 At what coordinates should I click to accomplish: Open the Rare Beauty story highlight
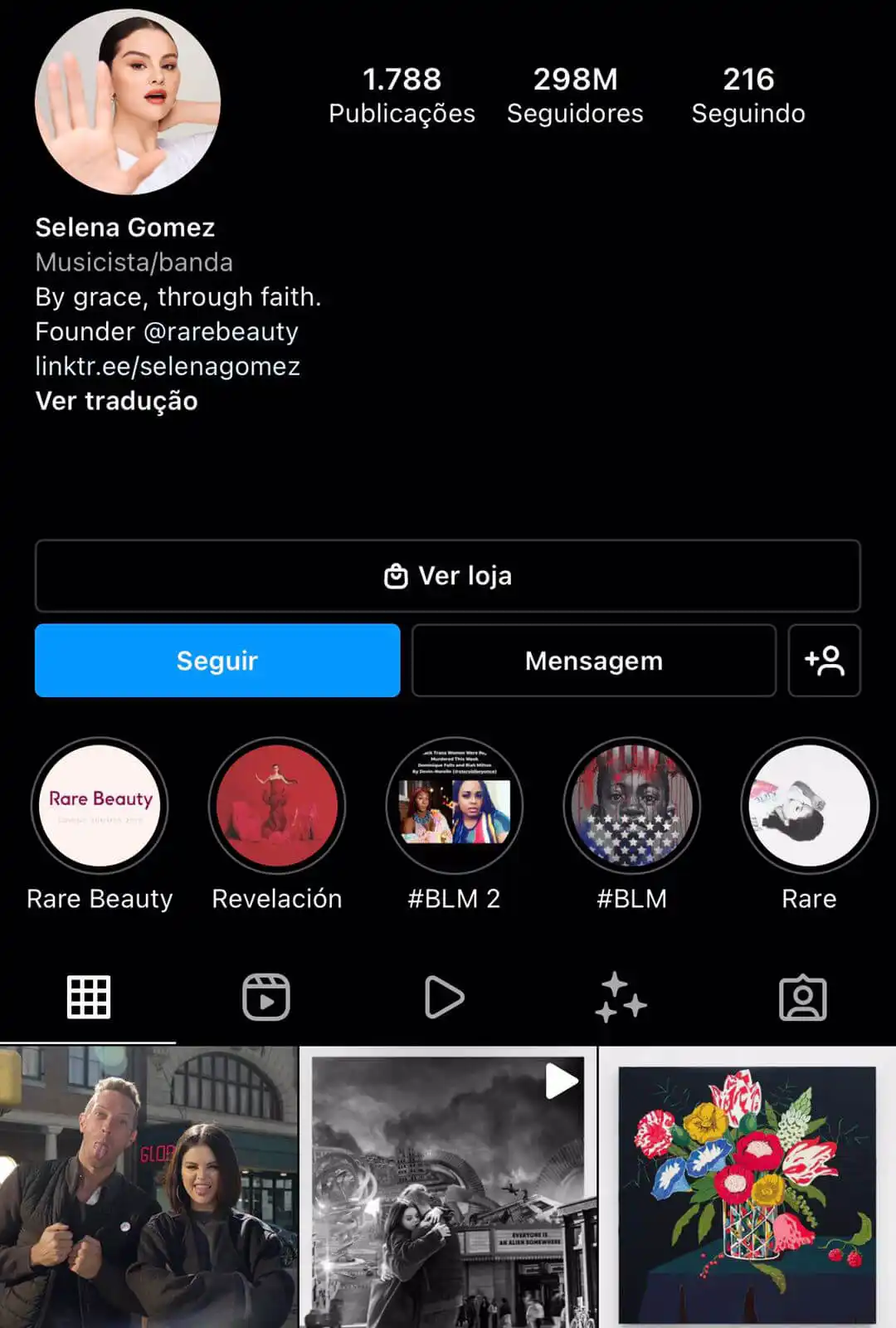(100, 806)
